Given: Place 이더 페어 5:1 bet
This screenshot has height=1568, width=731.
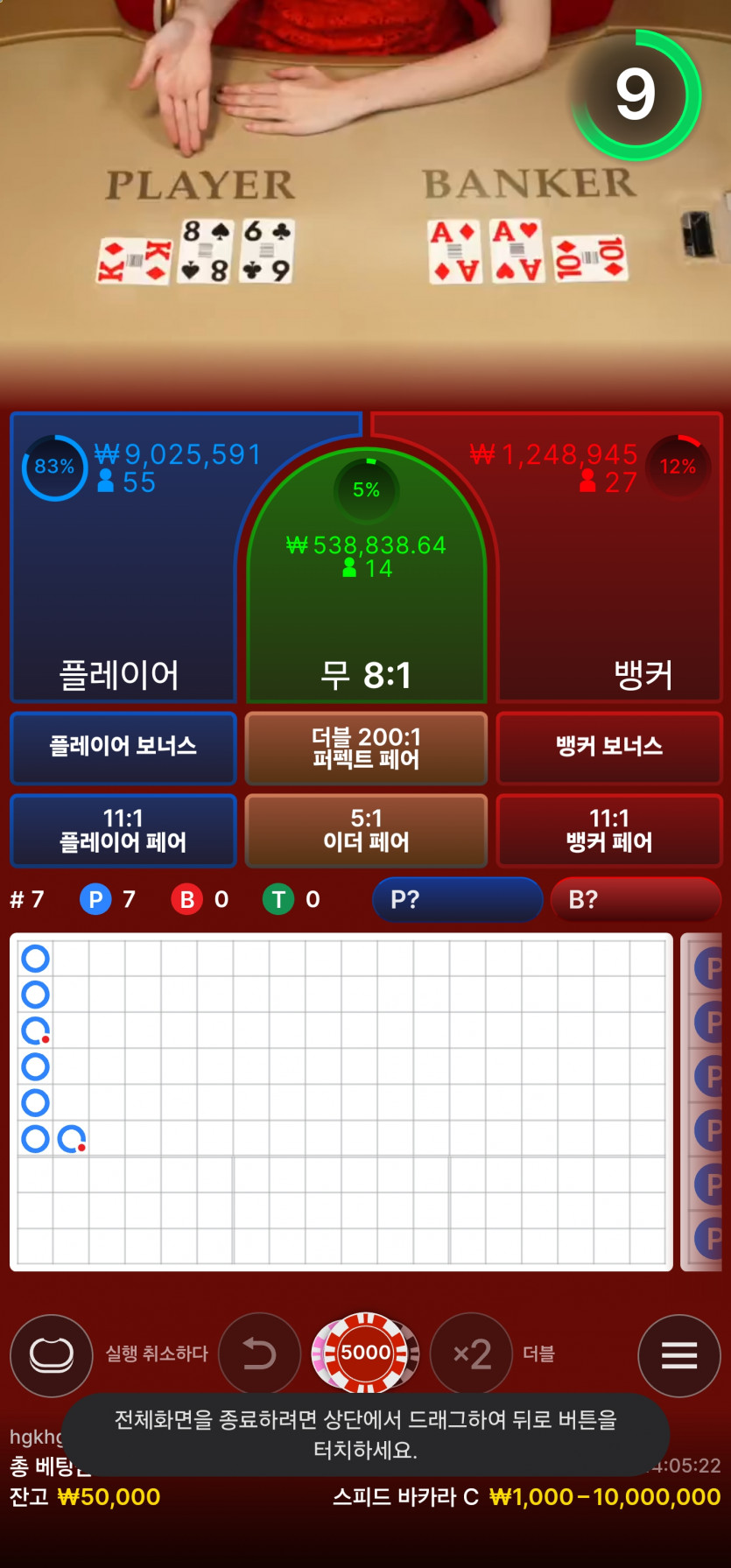Looking at the screenshot, I should coord(366,830).
